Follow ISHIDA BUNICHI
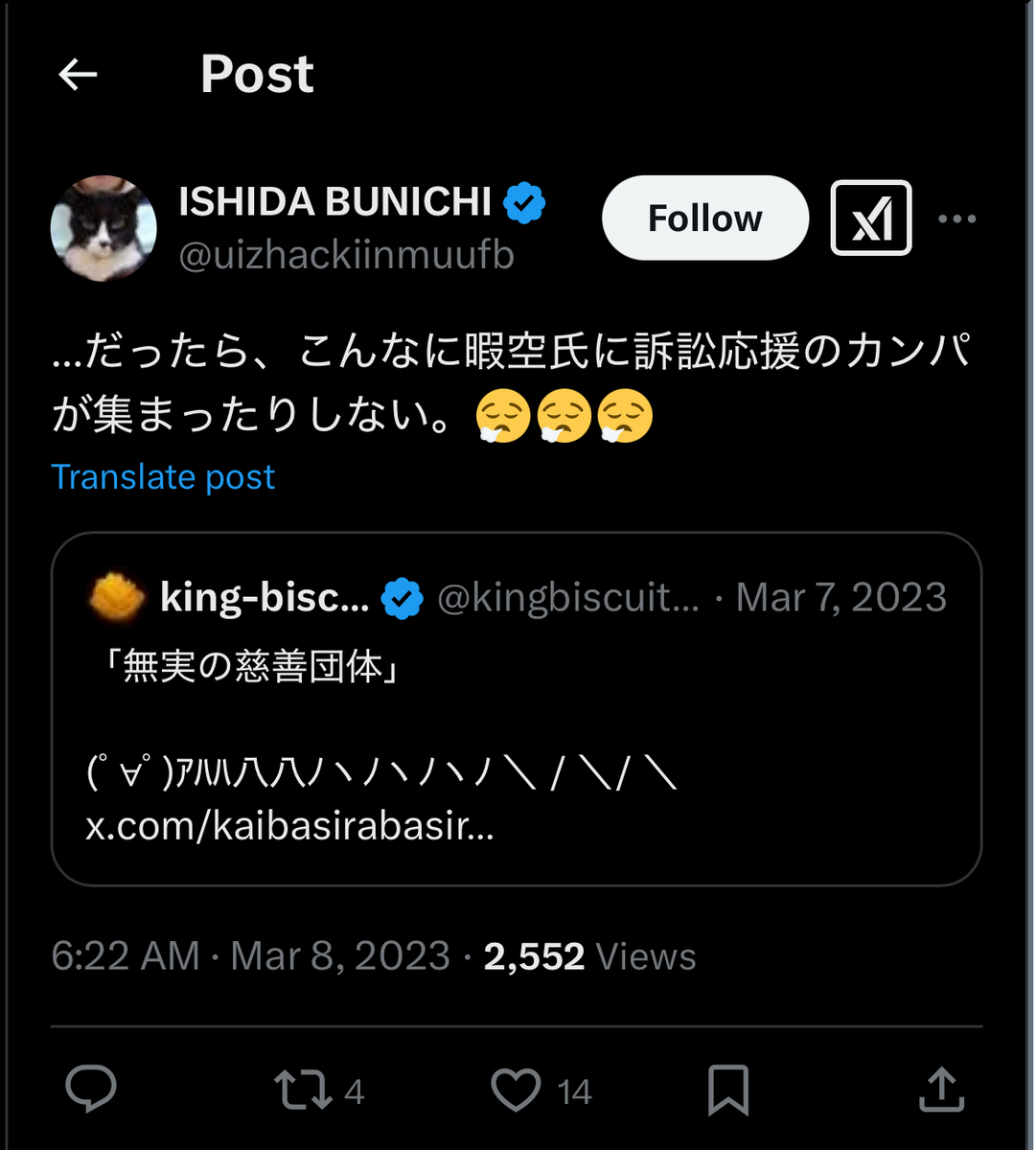Screen dimensions: 1036x1150 pyautogui.click(x=704, y=218)
